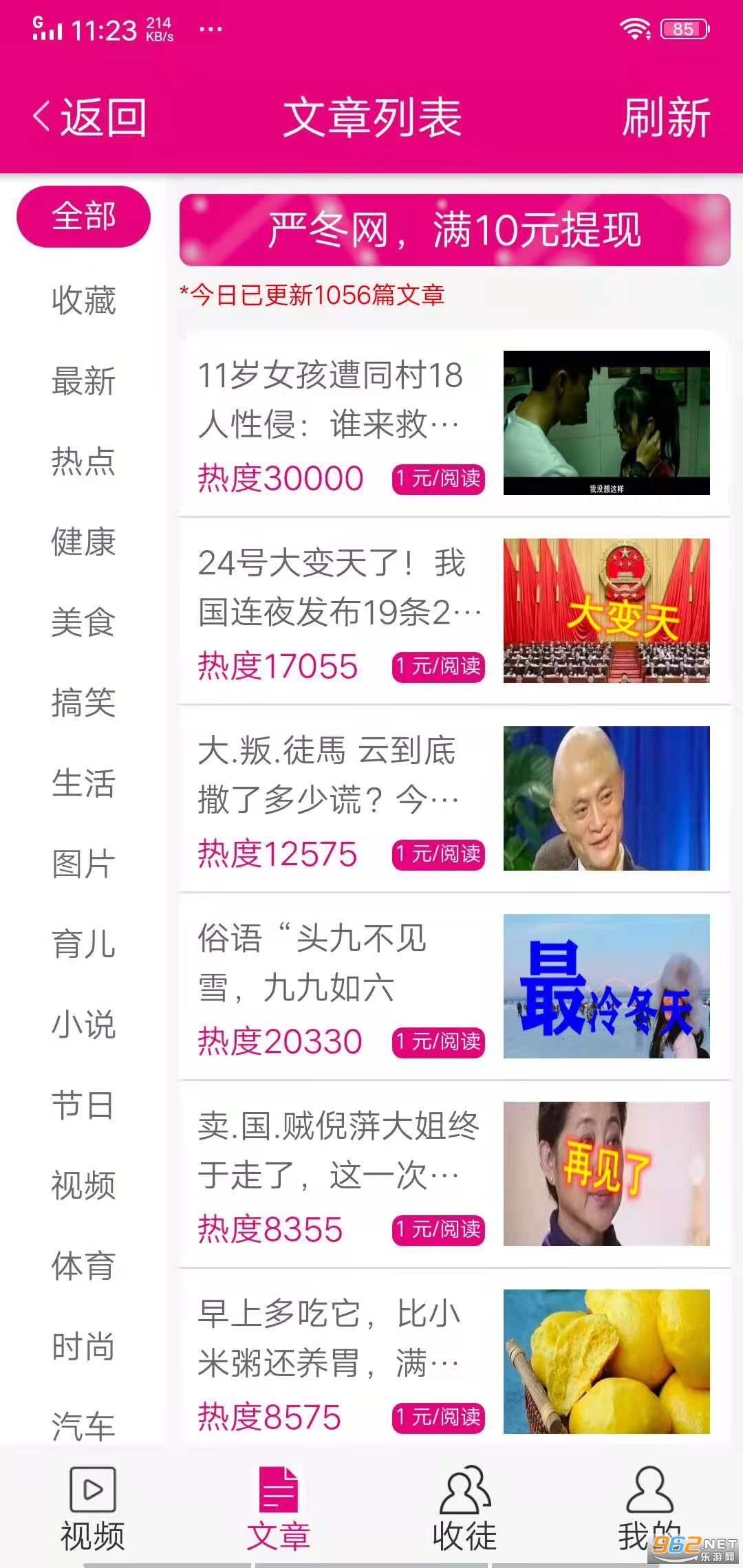Open the 热点 category
This screenshot has width=743, height=1568.
click(83, 461)
